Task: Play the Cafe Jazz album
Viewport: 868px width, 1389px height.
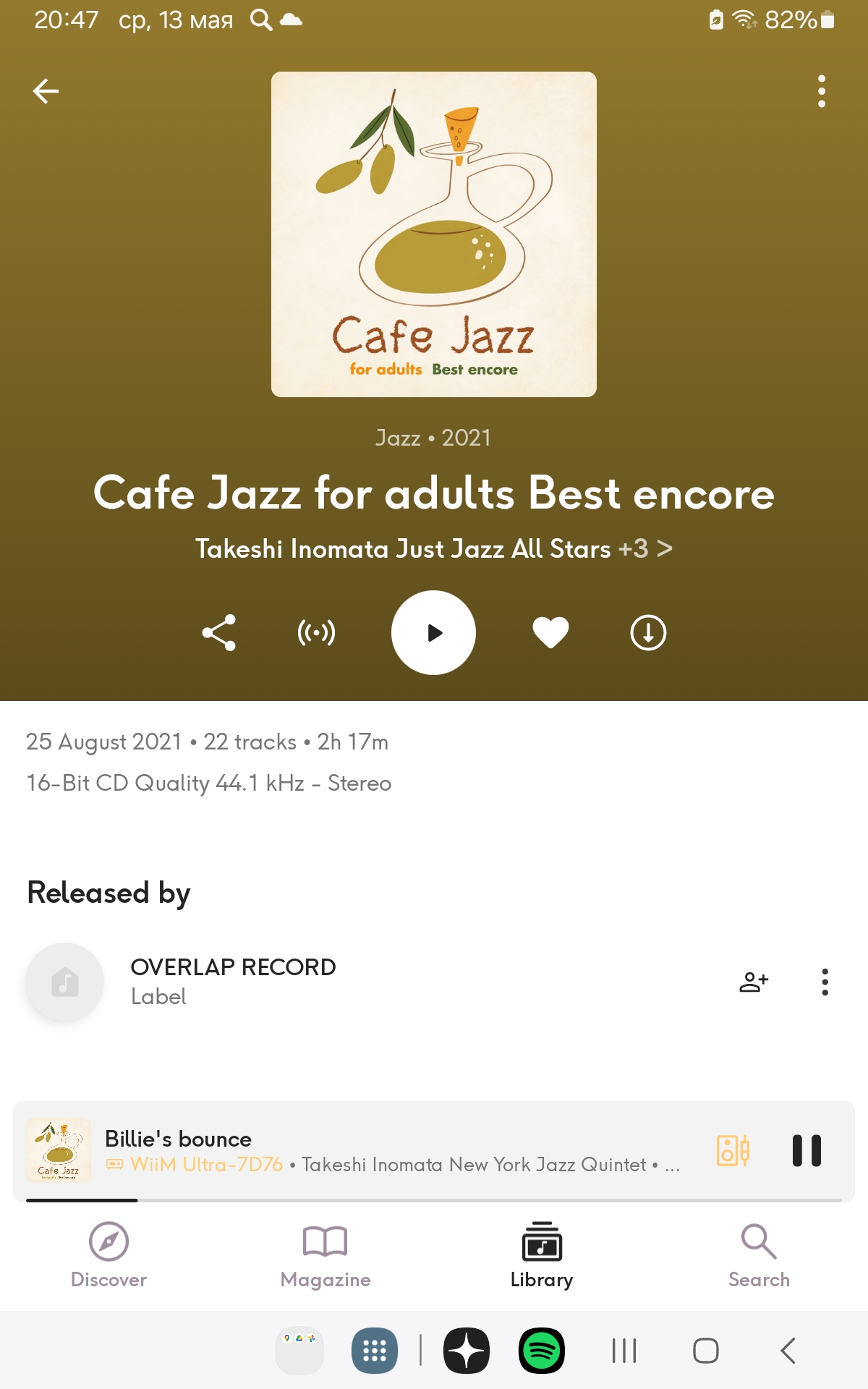Action: [x=433, y=633]
